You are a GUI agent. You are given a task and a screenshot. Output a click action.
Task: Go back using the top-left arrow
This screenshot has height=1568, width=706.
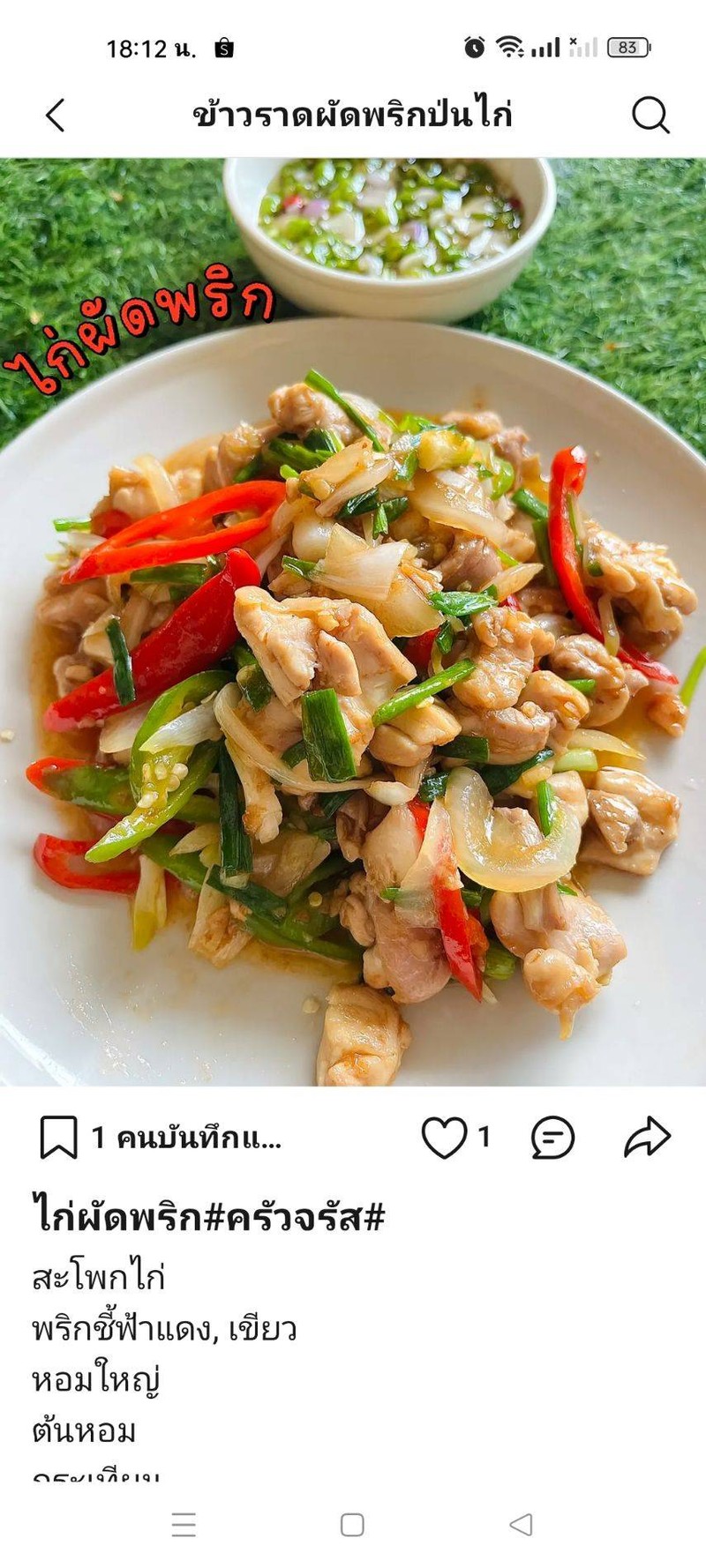56,116
